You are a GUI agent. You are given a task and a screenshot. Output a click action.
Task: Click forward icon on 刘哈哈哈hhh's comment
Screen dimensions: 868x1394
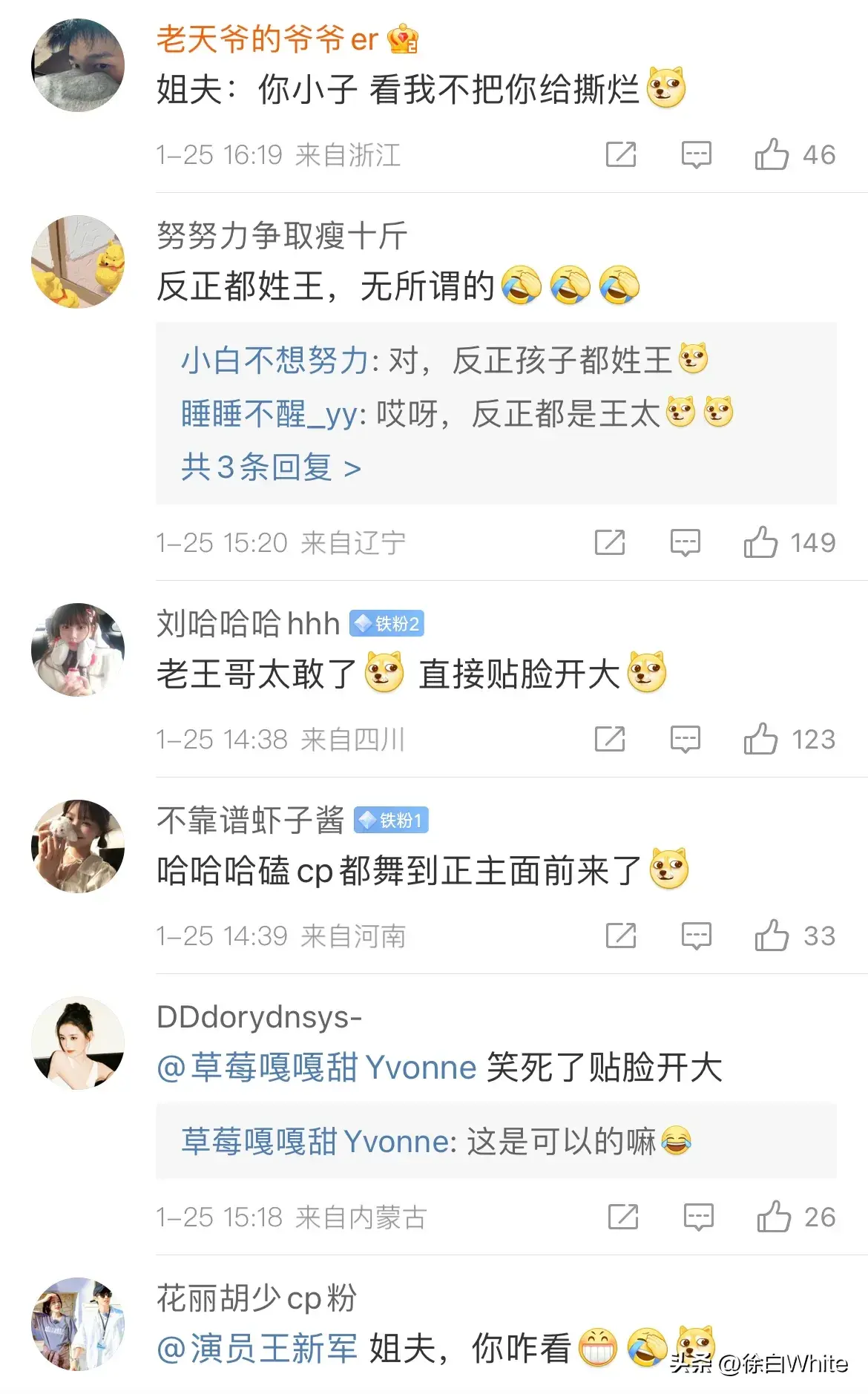[610, 738]
